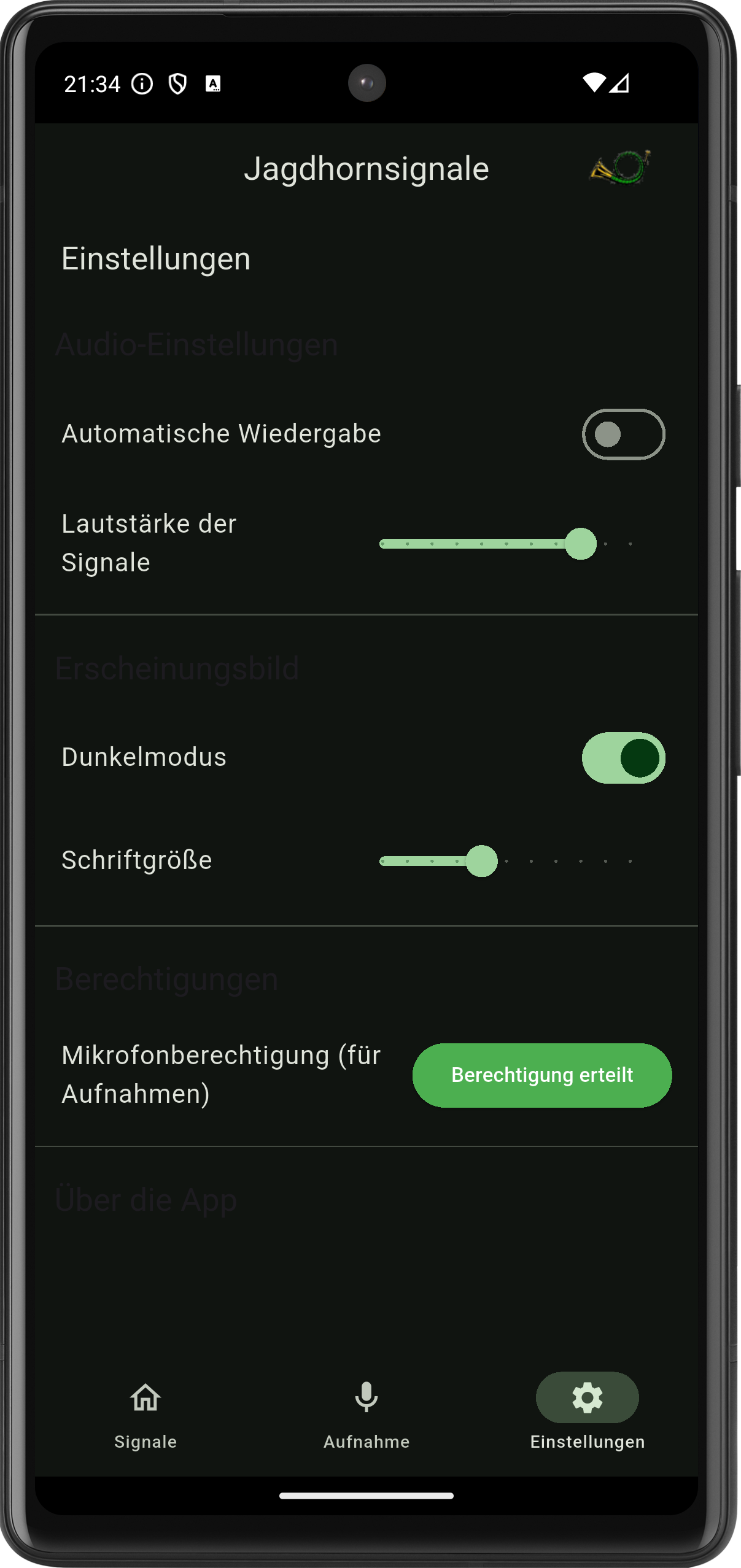Image resolution: width=741 pixels, height=1568 pixels.
Task: Expand the Berechtigungen section
Action: tap(167, 979)
